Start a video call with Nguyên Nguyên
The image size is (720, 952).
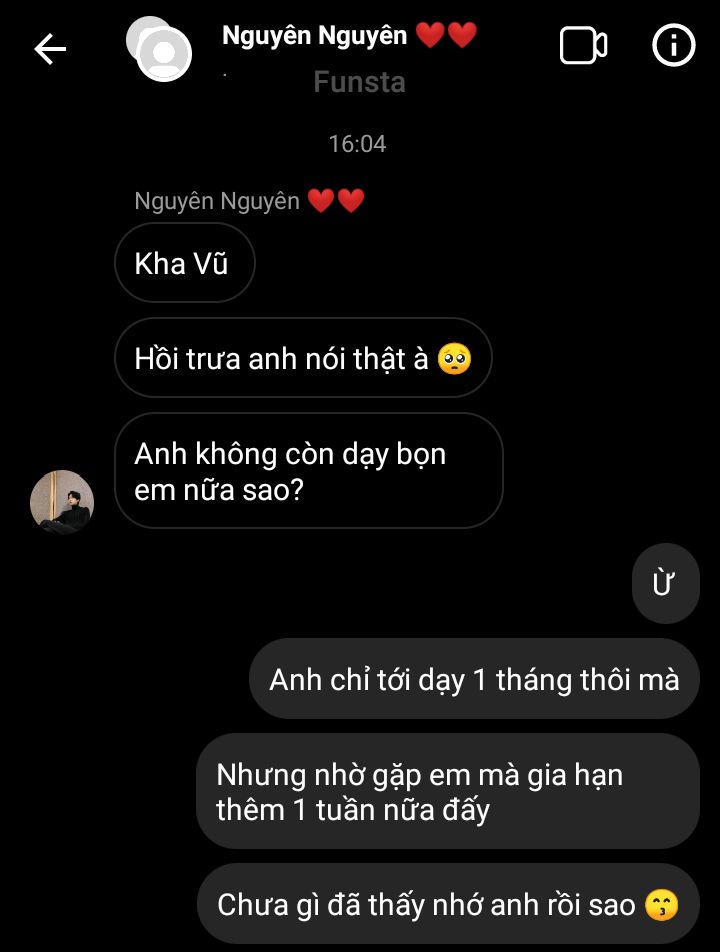(x=583, y=46)
